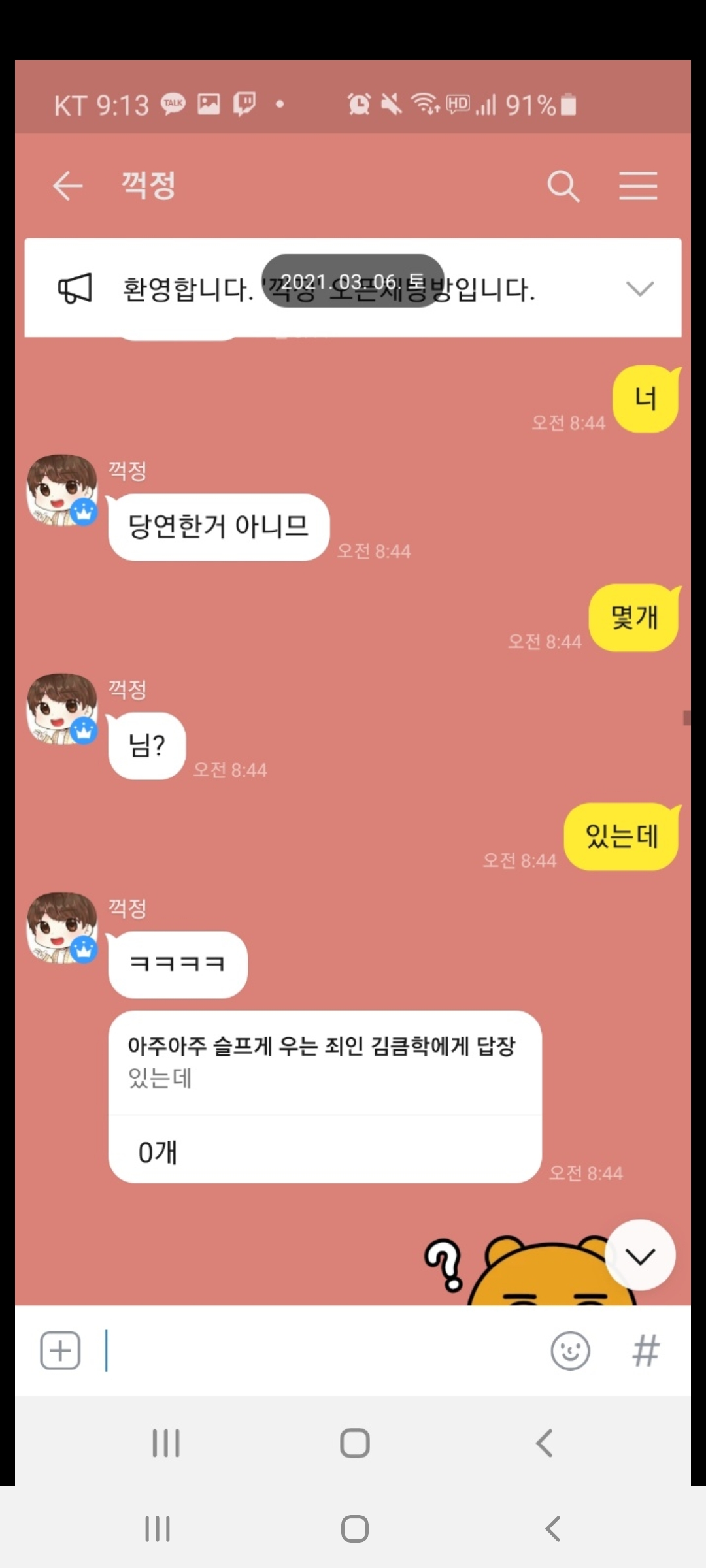Screen dimensions: 706x1568
Task: Search within this chat room
Action: point(563,186)
